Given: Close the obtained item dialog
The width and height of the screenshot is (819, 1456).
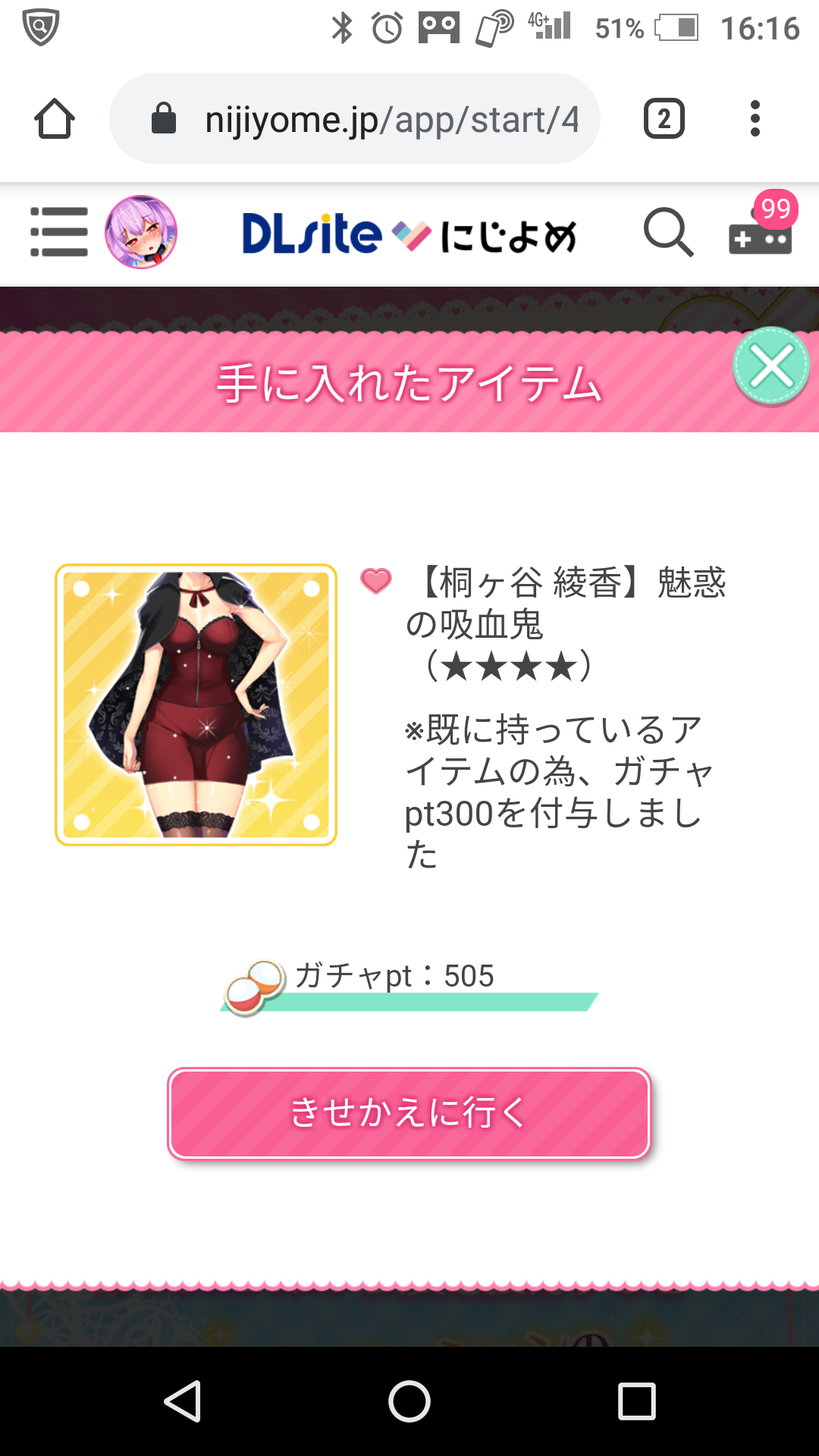Looking at the screenshot, I should 771,367.
